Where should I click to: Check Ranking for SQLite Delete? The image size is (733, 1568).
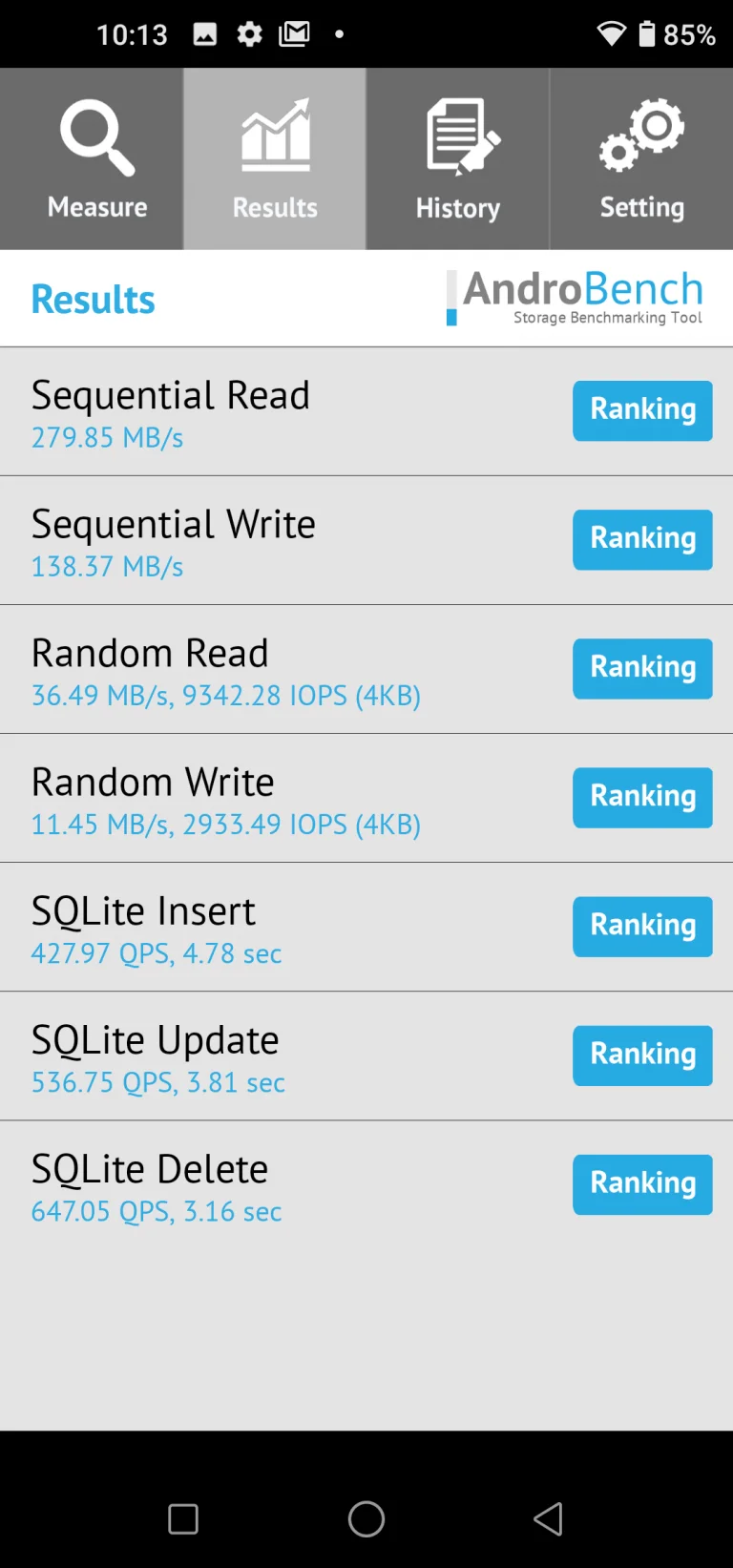(642, 1183)
